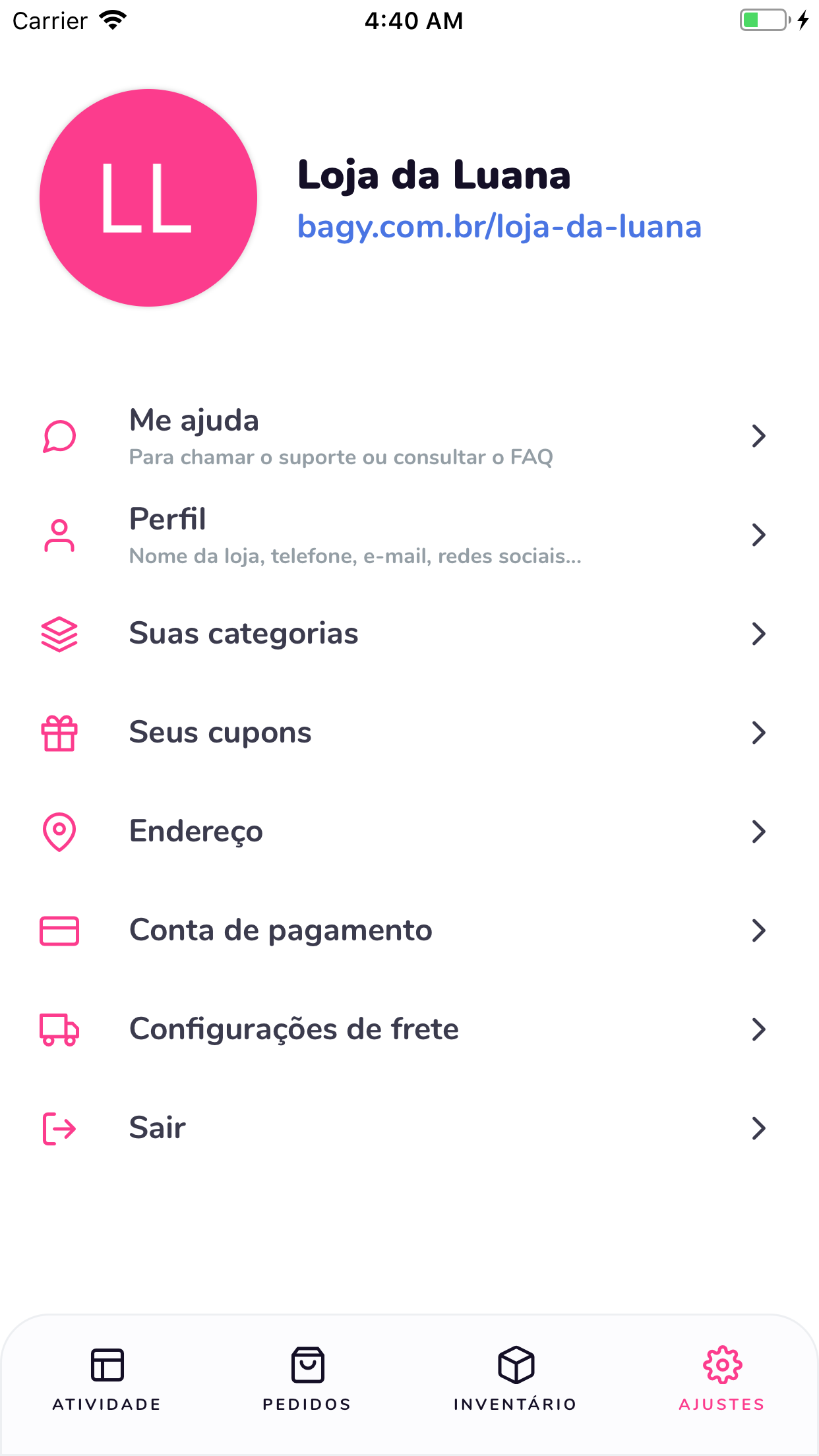Switch to the Atividade tab
The width and height of the screenshot is (819, 1456).
click(107, 1378)
